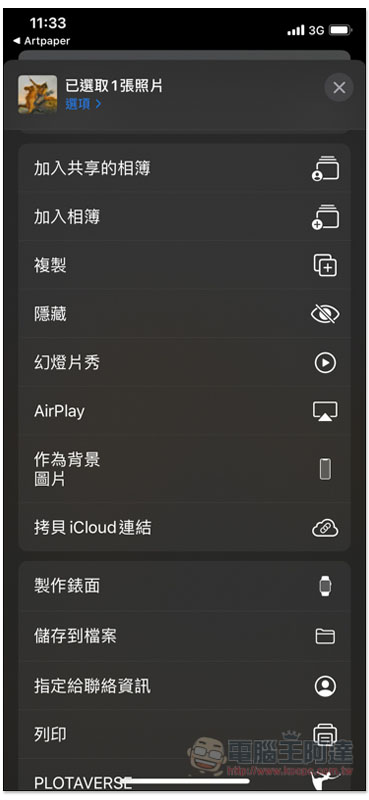Open 選項 link under selected photo

coord(83,104)
